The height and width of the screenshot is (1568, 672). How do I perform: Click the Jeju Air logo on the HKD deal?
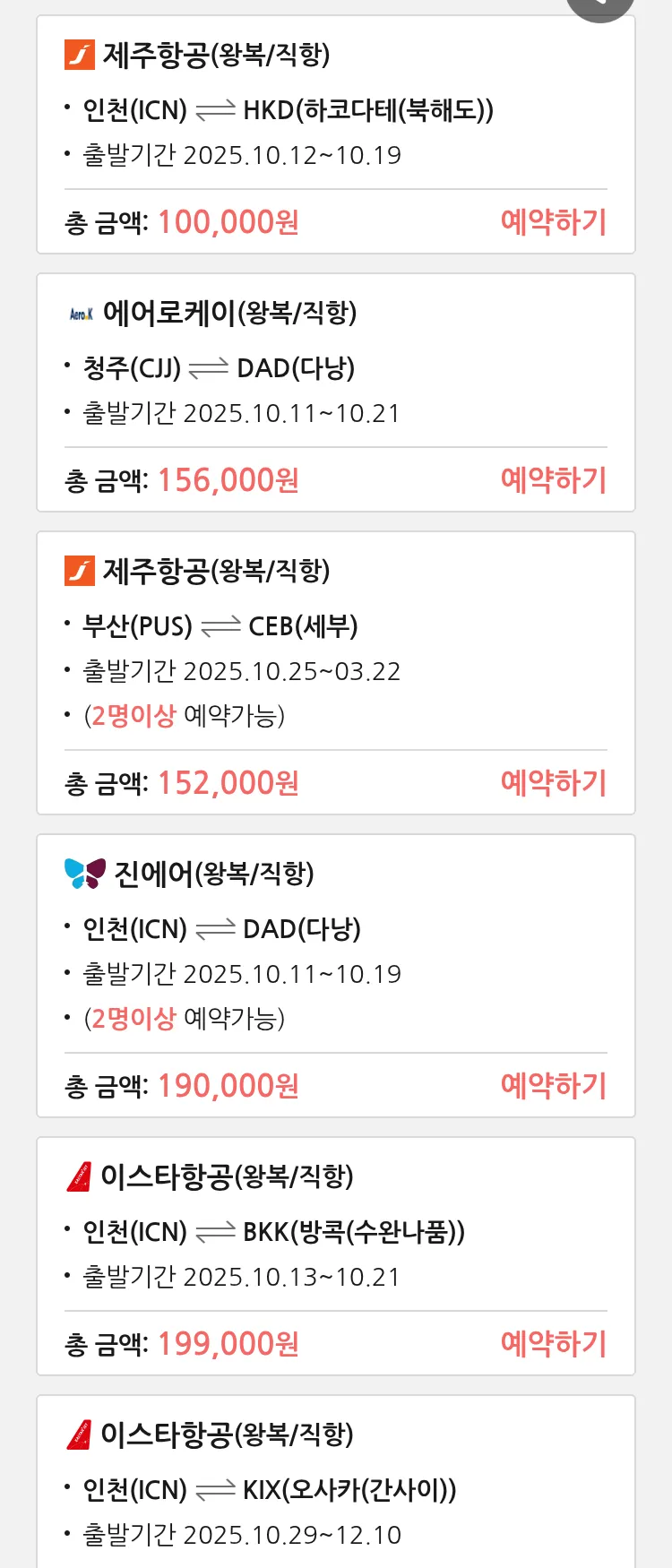click(x=80, y=55)
